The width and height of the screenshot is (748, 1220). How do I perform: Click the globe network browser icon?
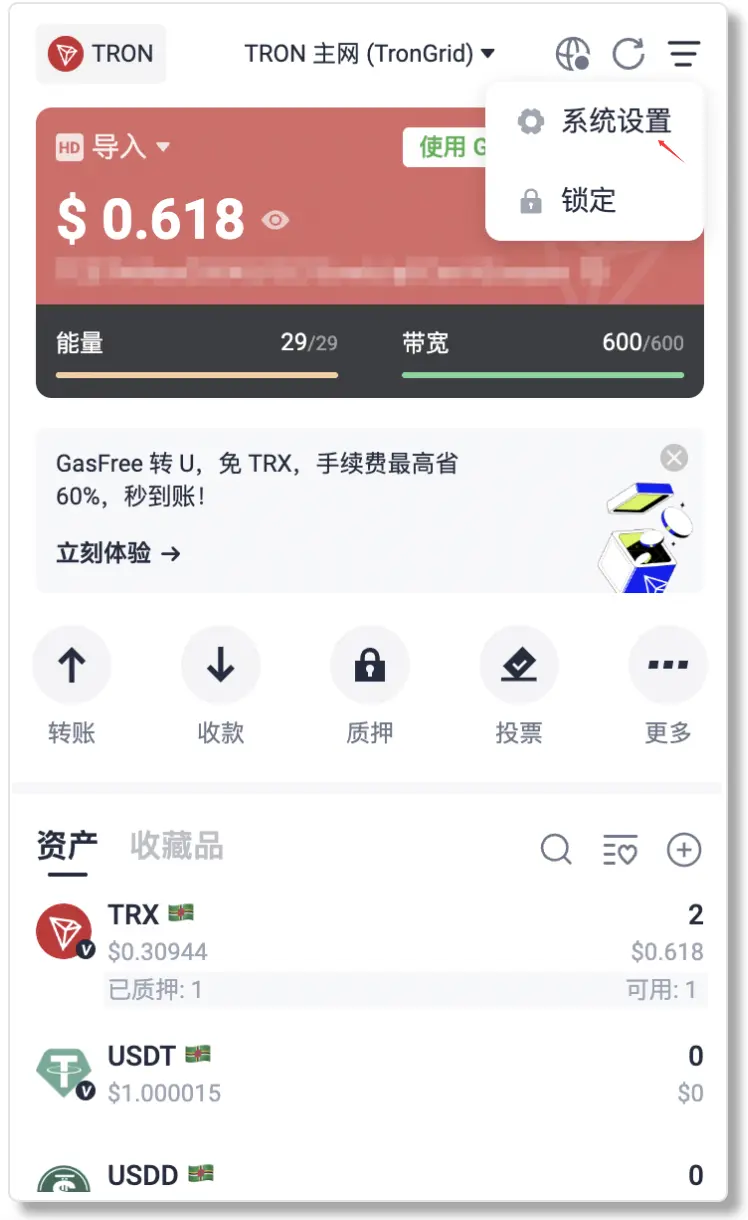point(570,54)
